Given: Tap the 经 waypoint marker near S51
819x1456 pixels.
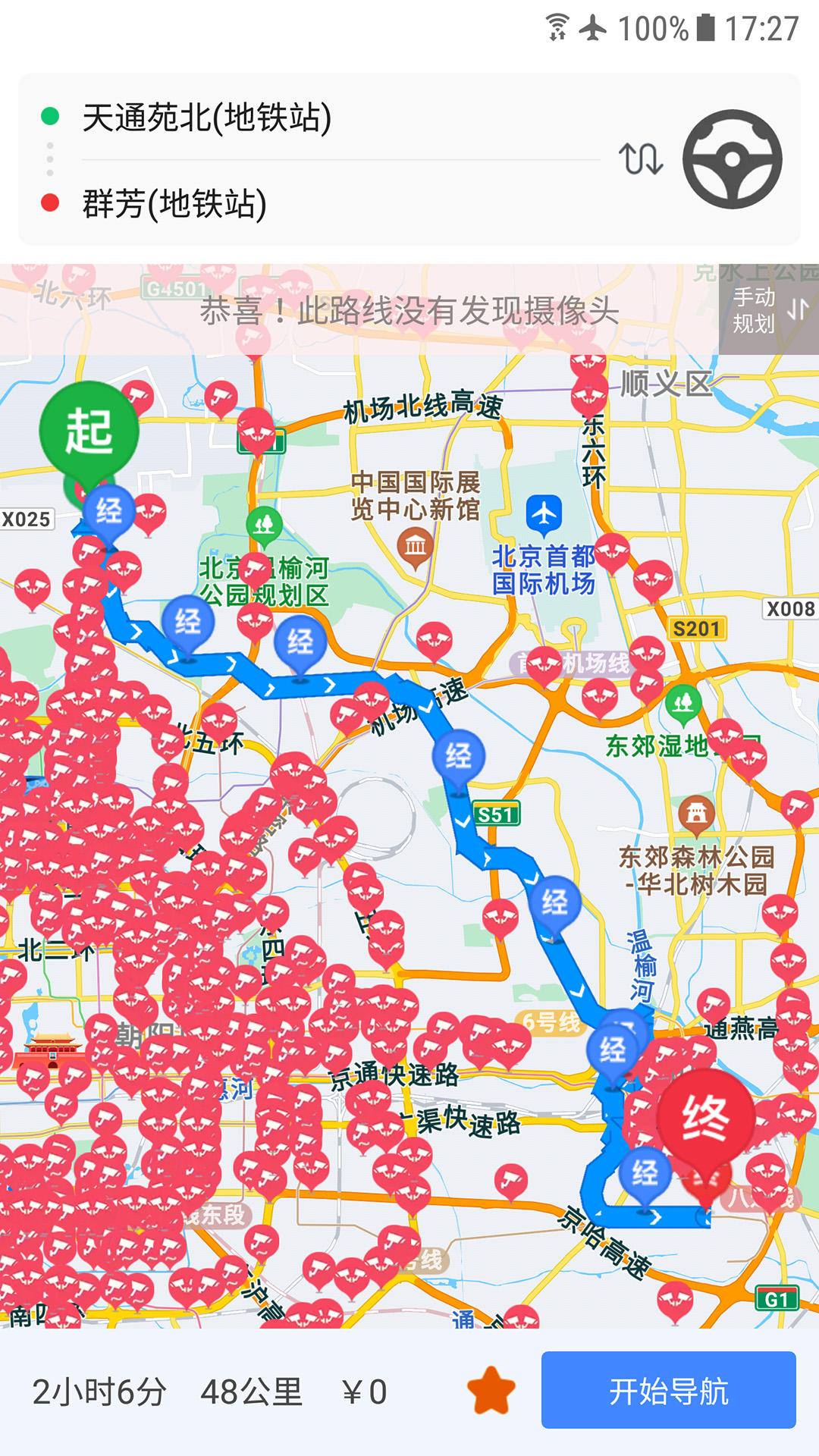Looking at the screenshot, I should pos(460,754).
